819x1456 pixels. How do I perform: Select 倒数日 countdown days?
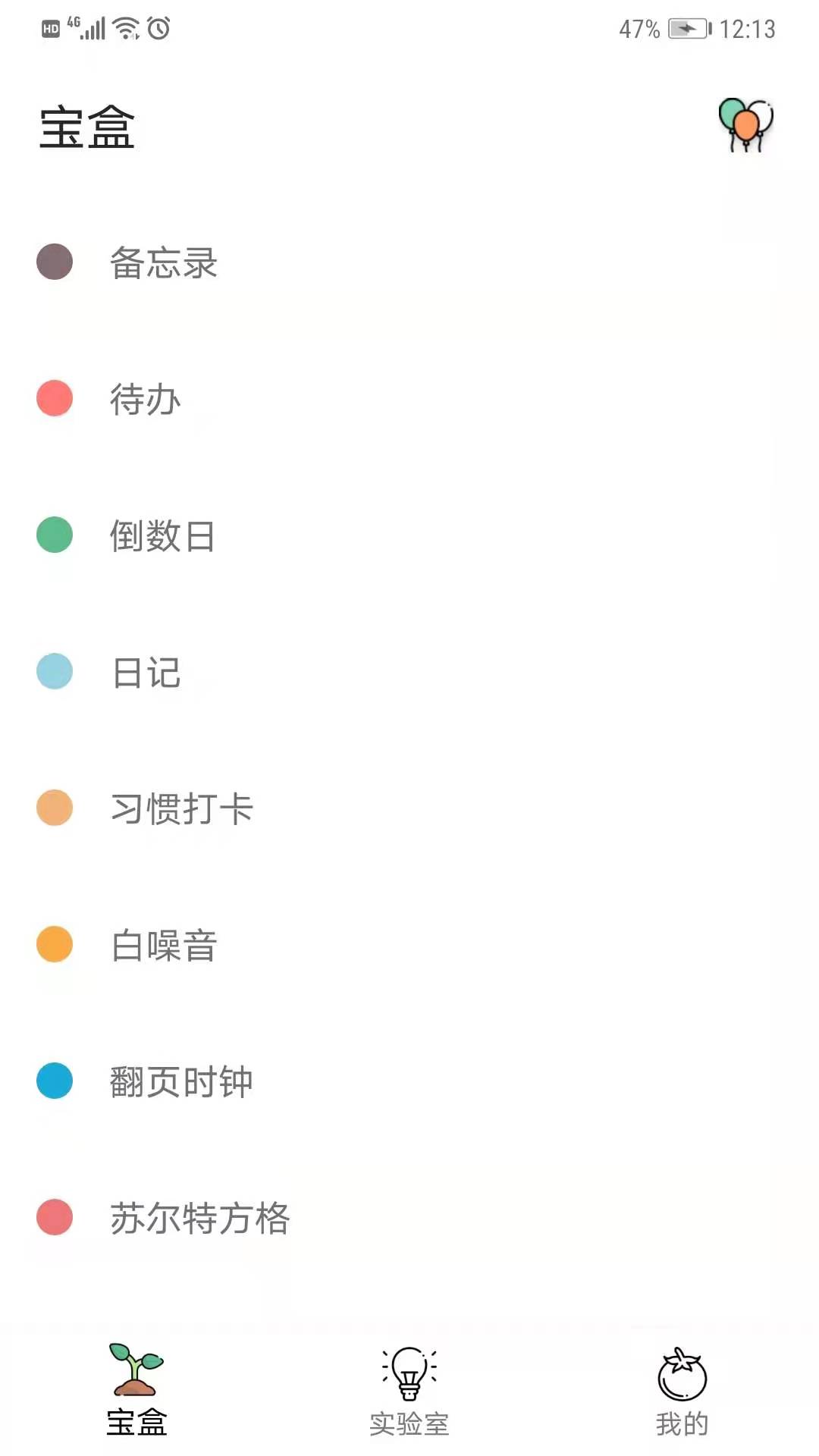coord(162,535)
